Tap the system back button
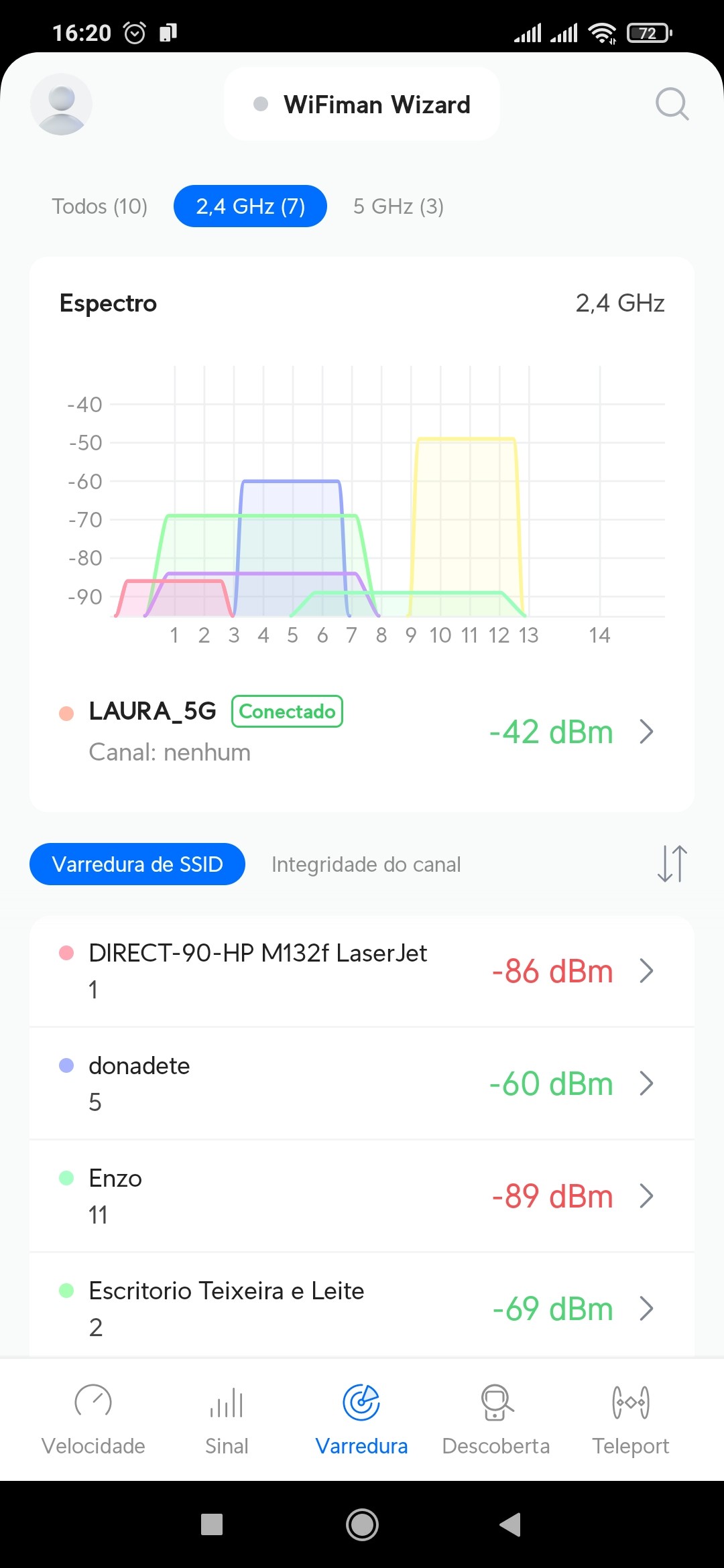This screenshot has height=1568, width=724. (510, 1524)
